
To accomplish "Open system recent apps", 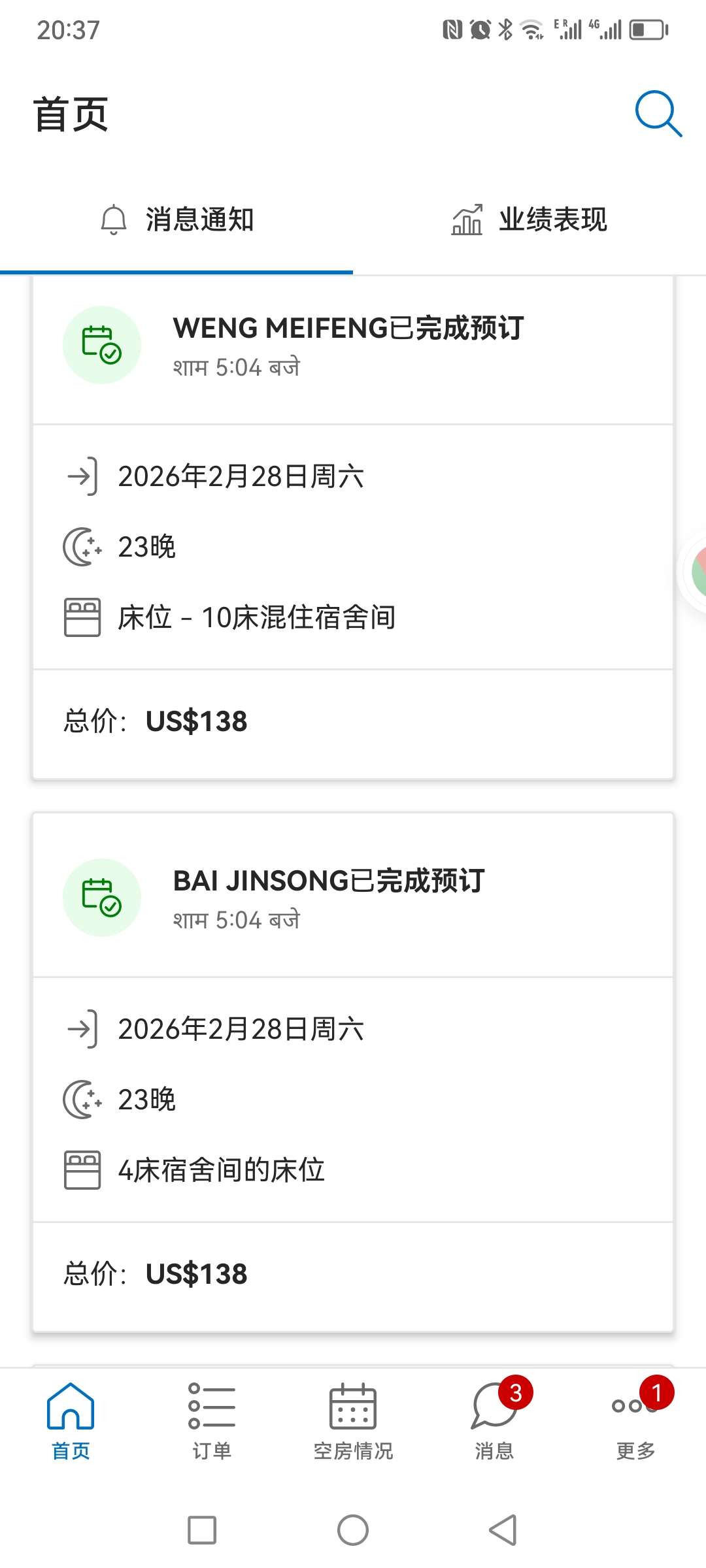I will [x=202, y=1530].
